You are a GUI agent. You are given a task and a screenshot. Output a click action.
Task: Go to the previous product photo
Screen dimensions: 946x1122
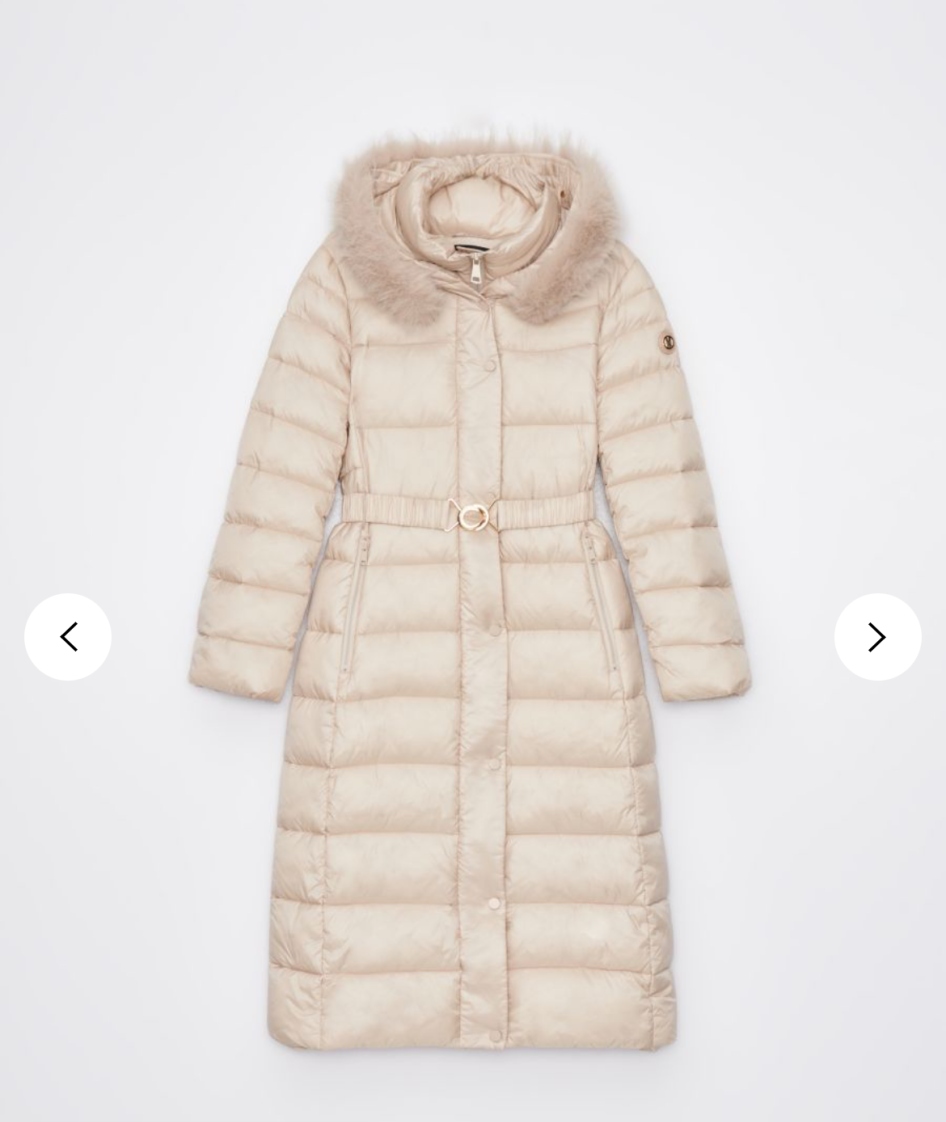[x=68, y=637]
